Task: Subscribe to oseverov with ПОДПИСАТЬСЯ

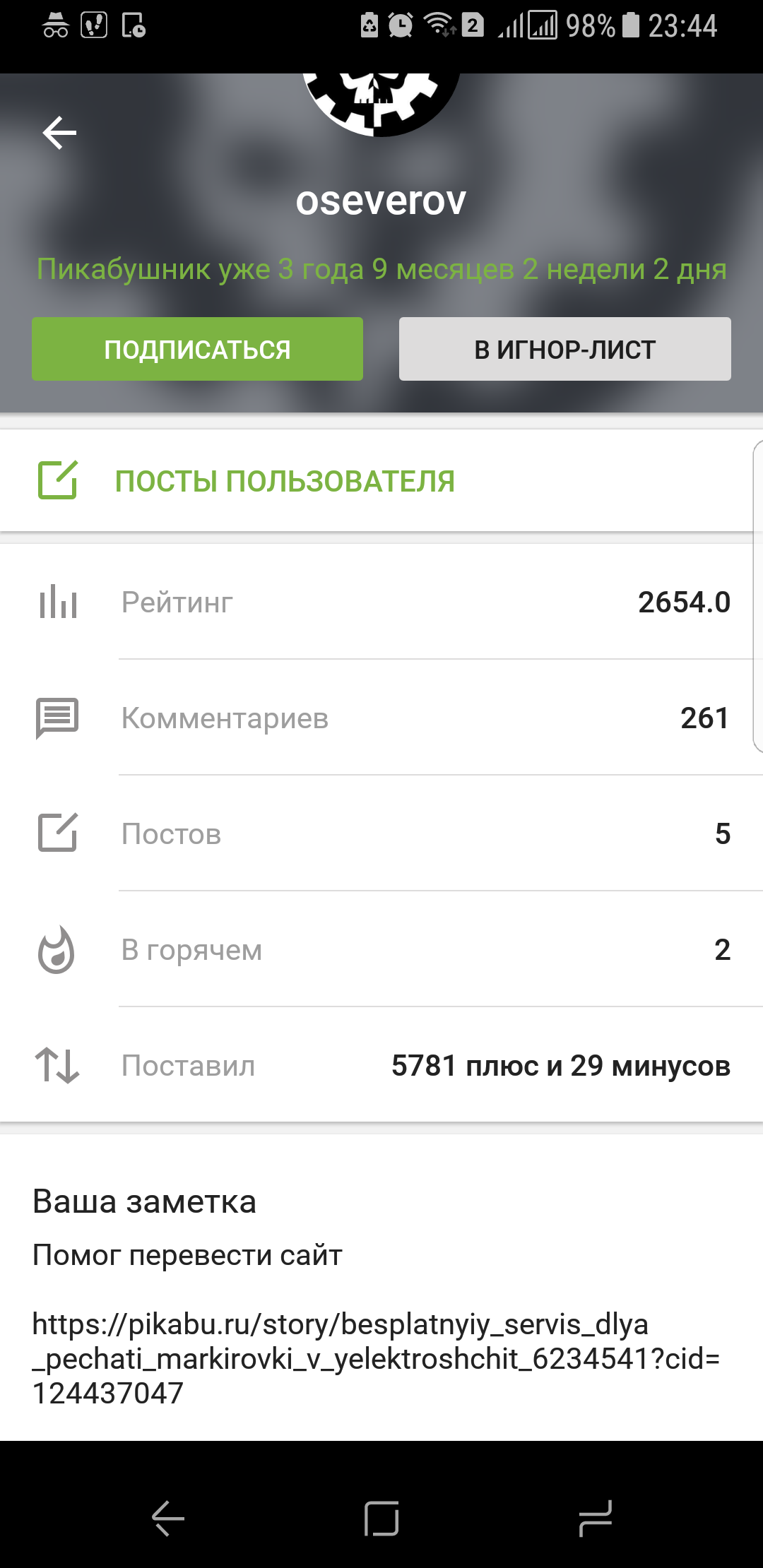Action: click(197, 350)
